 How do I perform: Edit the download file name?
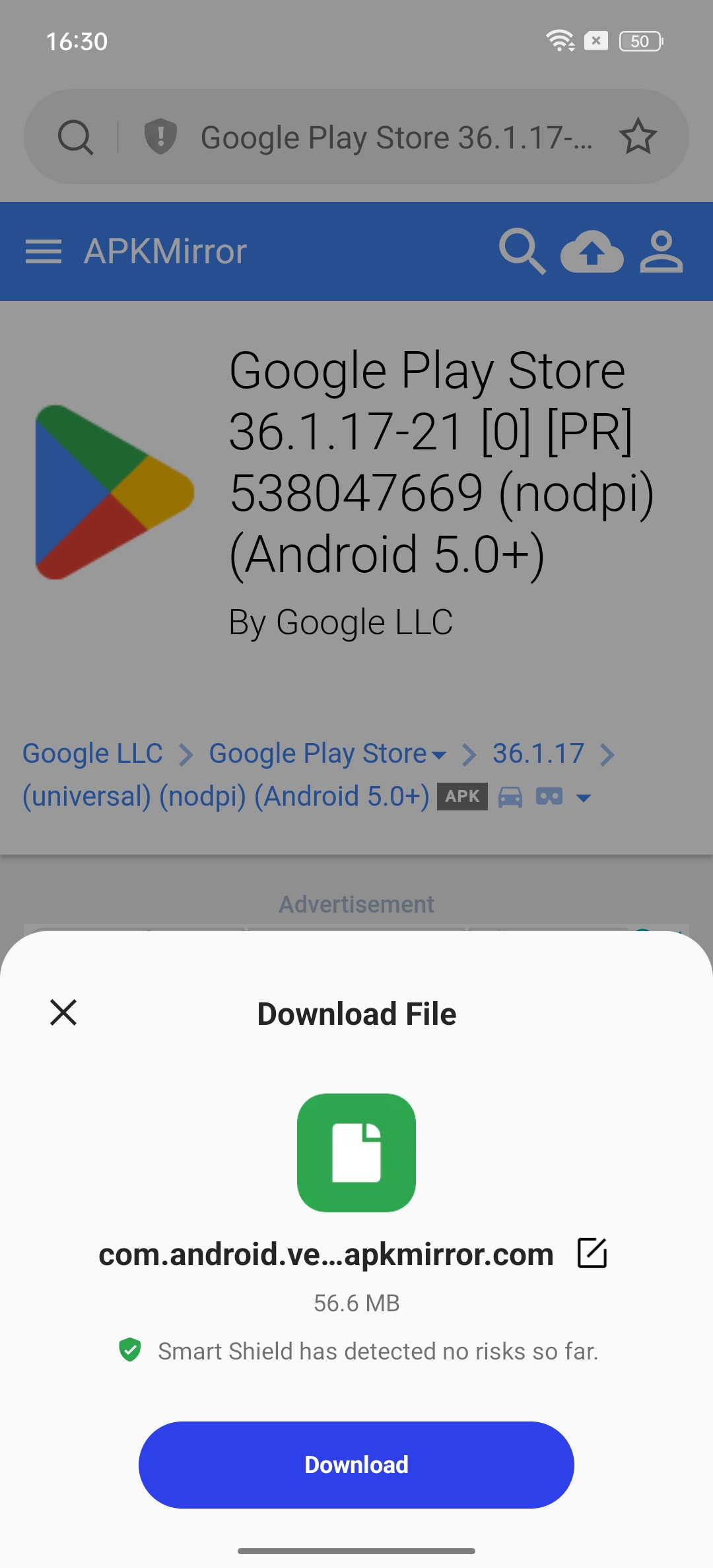[x=592, y=1253]
